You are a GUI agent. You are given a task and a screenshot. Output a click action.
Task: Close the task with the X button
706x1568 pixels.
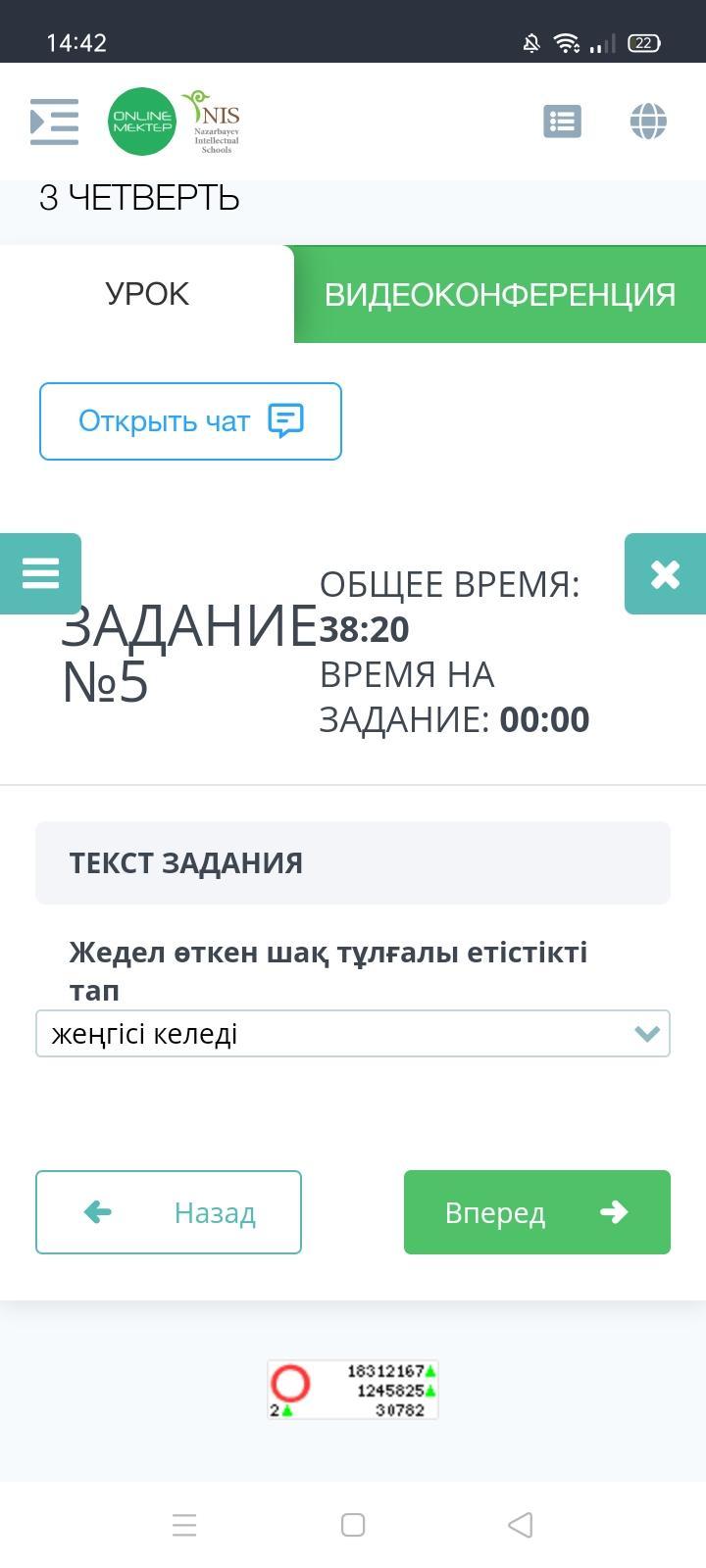[x=665, y=573]
